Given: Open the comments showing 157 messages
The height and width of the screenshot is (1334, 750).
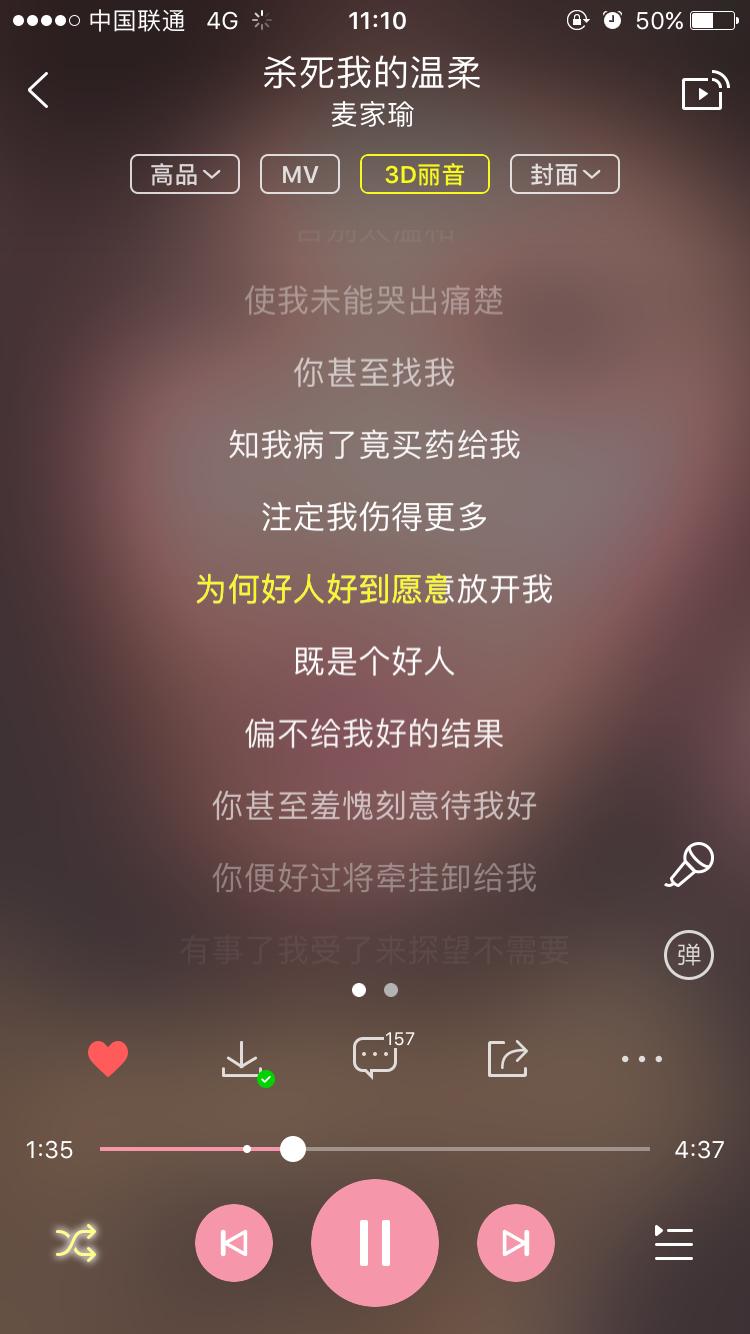Looking at the screenshot, I should click(x=375, y=1058).
